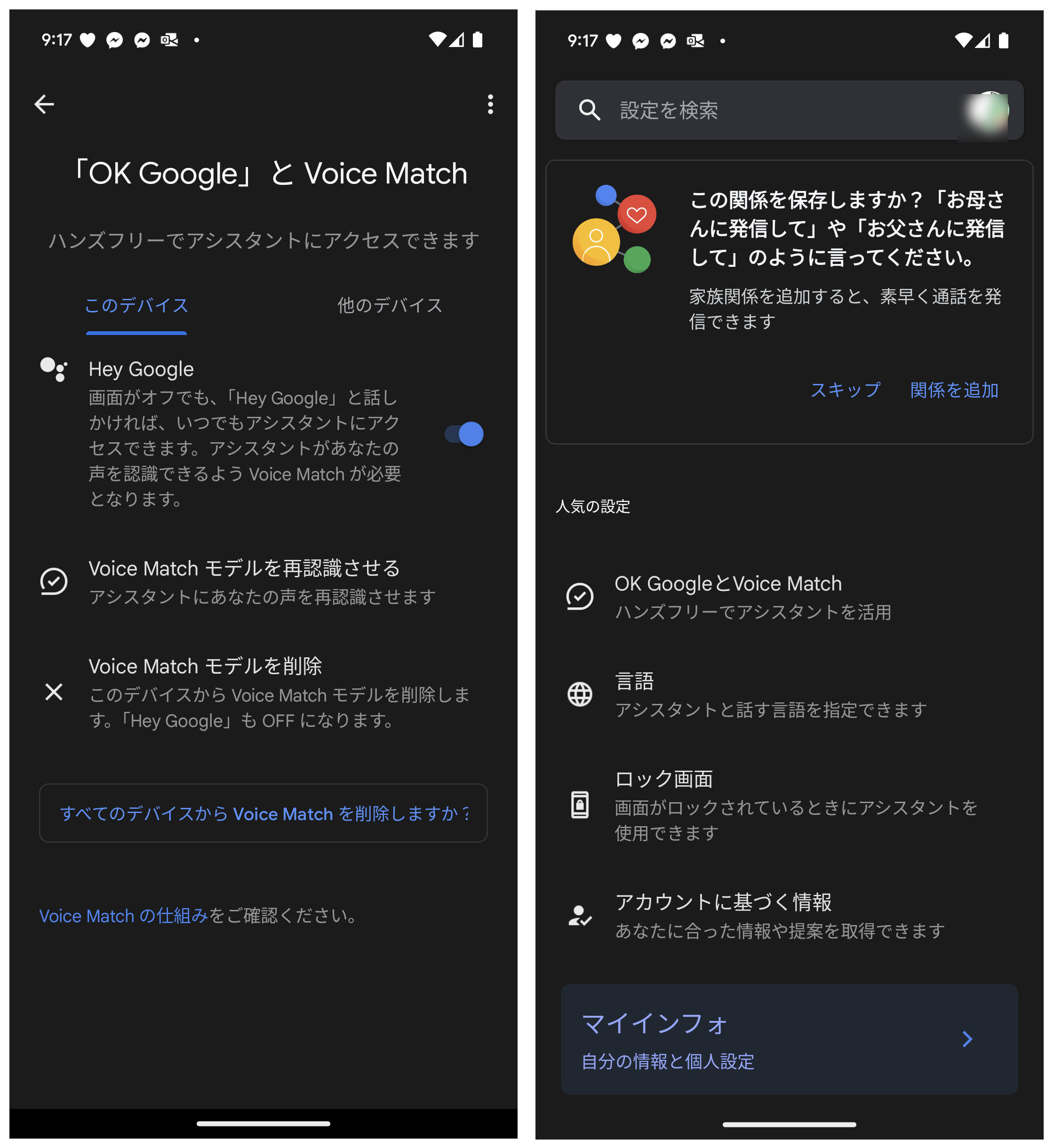The image size is (1054, 1148).
Task: Open the Voice Match の仕組み link
Action: (x=123, y=916)
